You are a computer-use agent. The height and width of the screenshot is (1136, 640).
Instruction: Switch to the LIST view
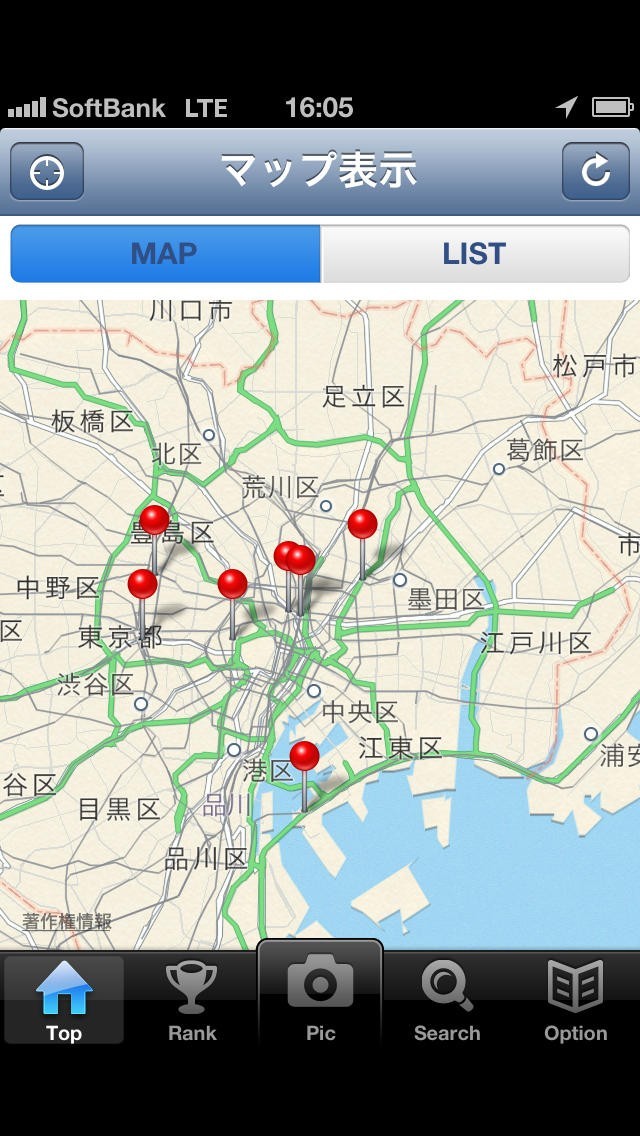pyautogui.click(x=474, y=254)
